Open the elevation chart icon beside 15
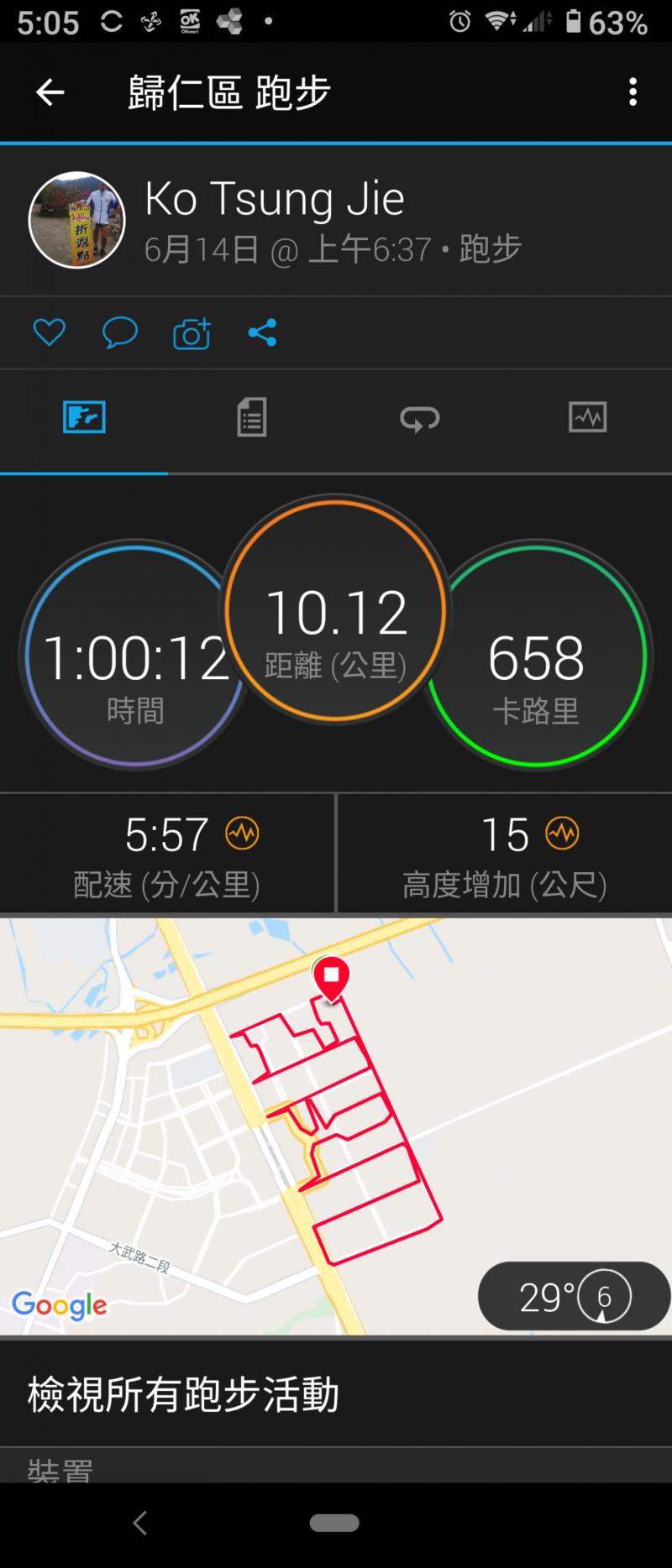The height and width of the screenshot is (1568, 672). 562,834
